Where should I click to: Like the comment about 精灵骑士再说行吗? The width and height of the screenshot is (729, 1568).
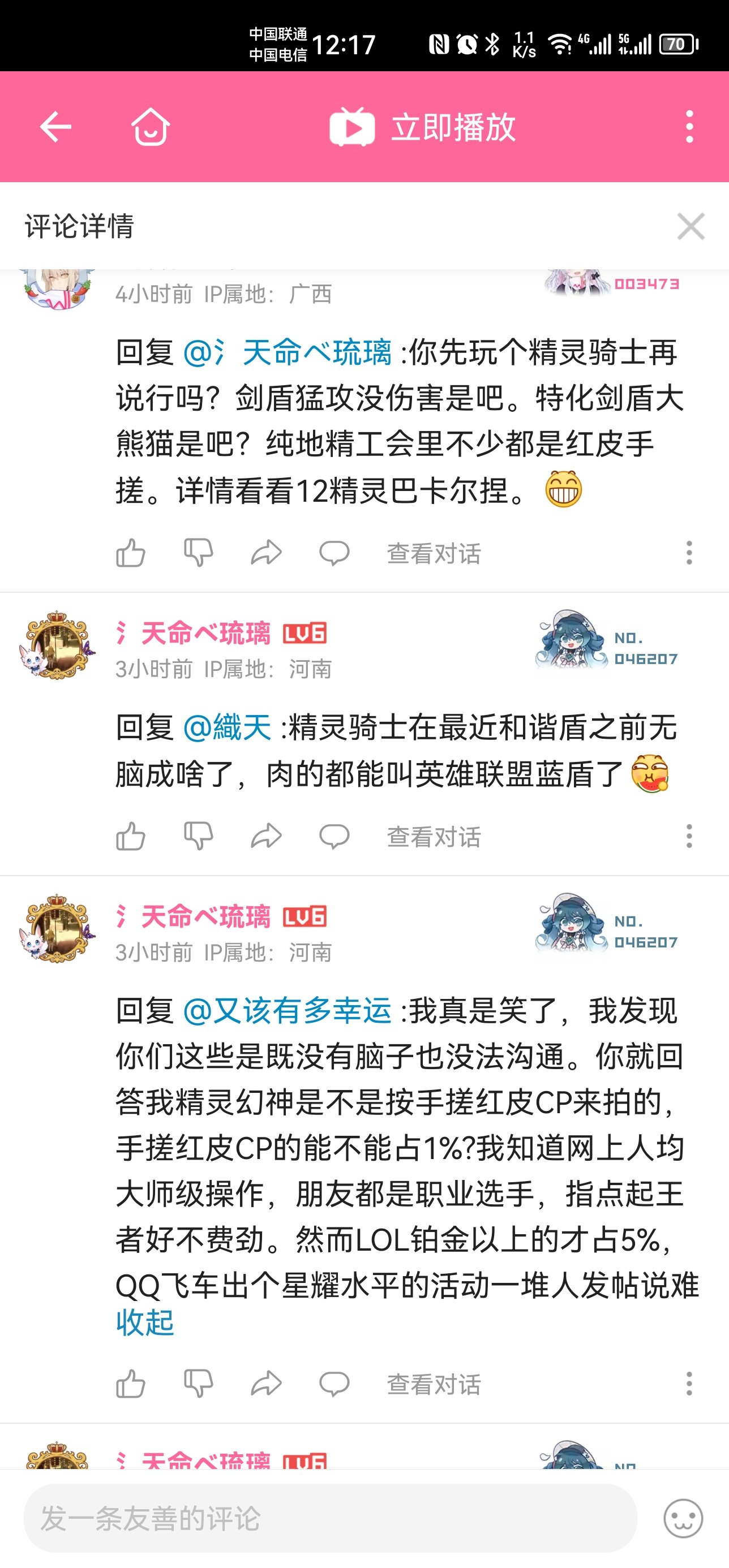coord(130,553)
